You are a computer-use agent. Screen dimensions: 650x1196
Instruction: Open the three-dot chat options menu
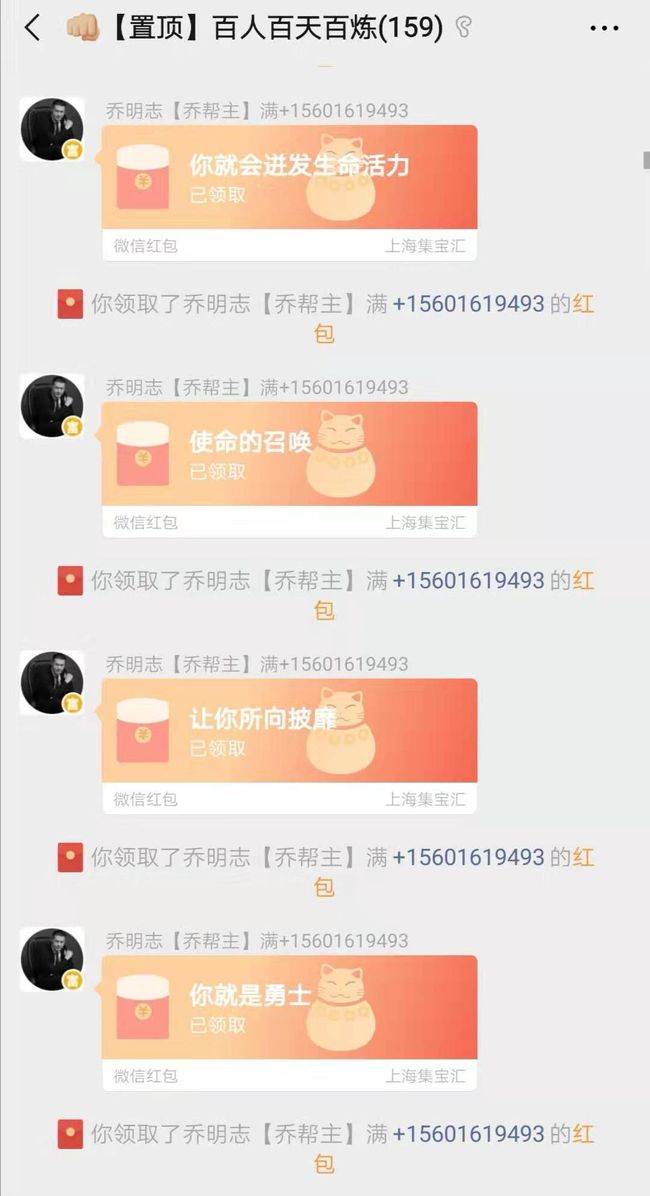pos(604,28)
